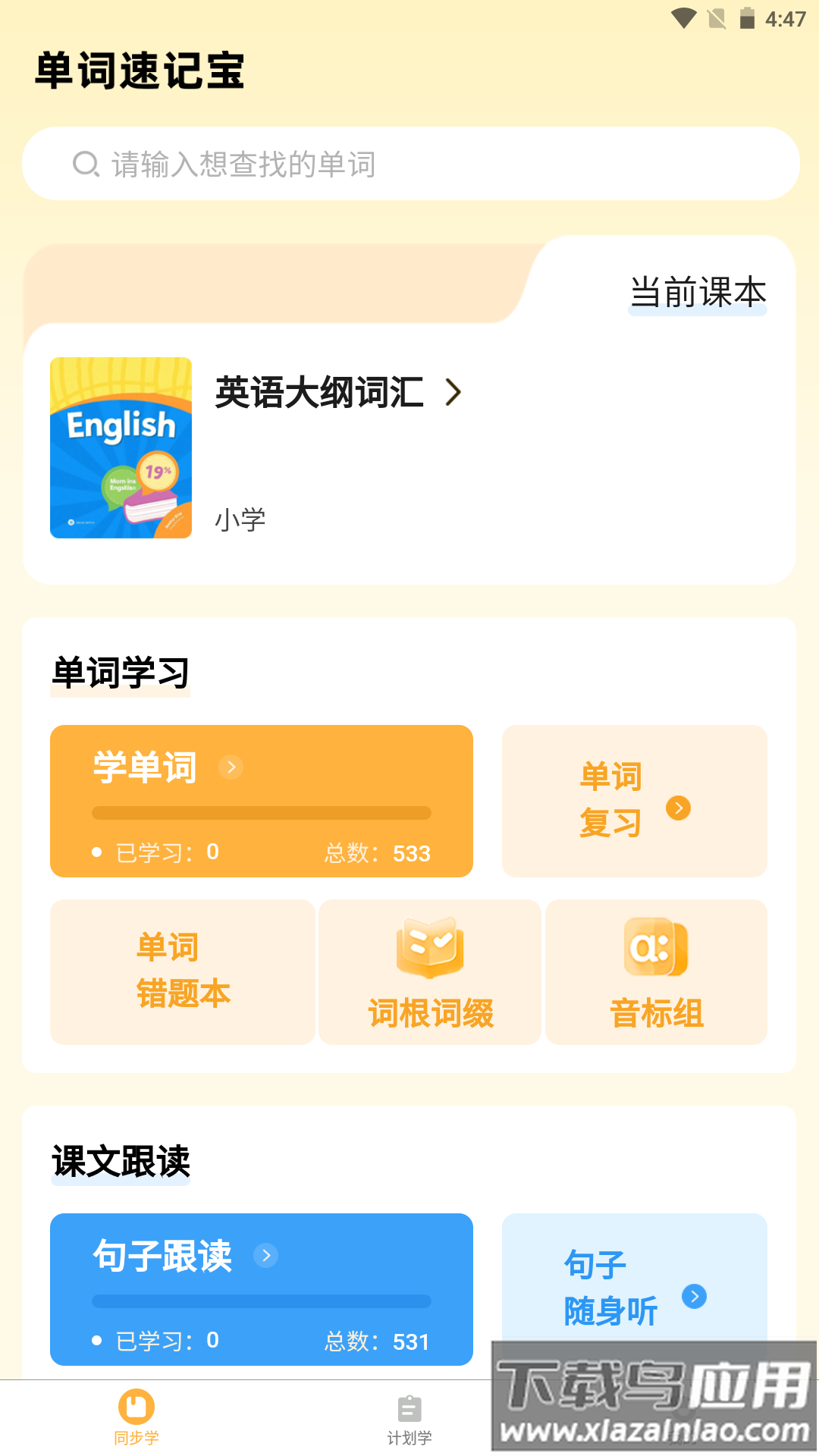
Task: Select the 小学 grade label
Action: pos(240,519)
